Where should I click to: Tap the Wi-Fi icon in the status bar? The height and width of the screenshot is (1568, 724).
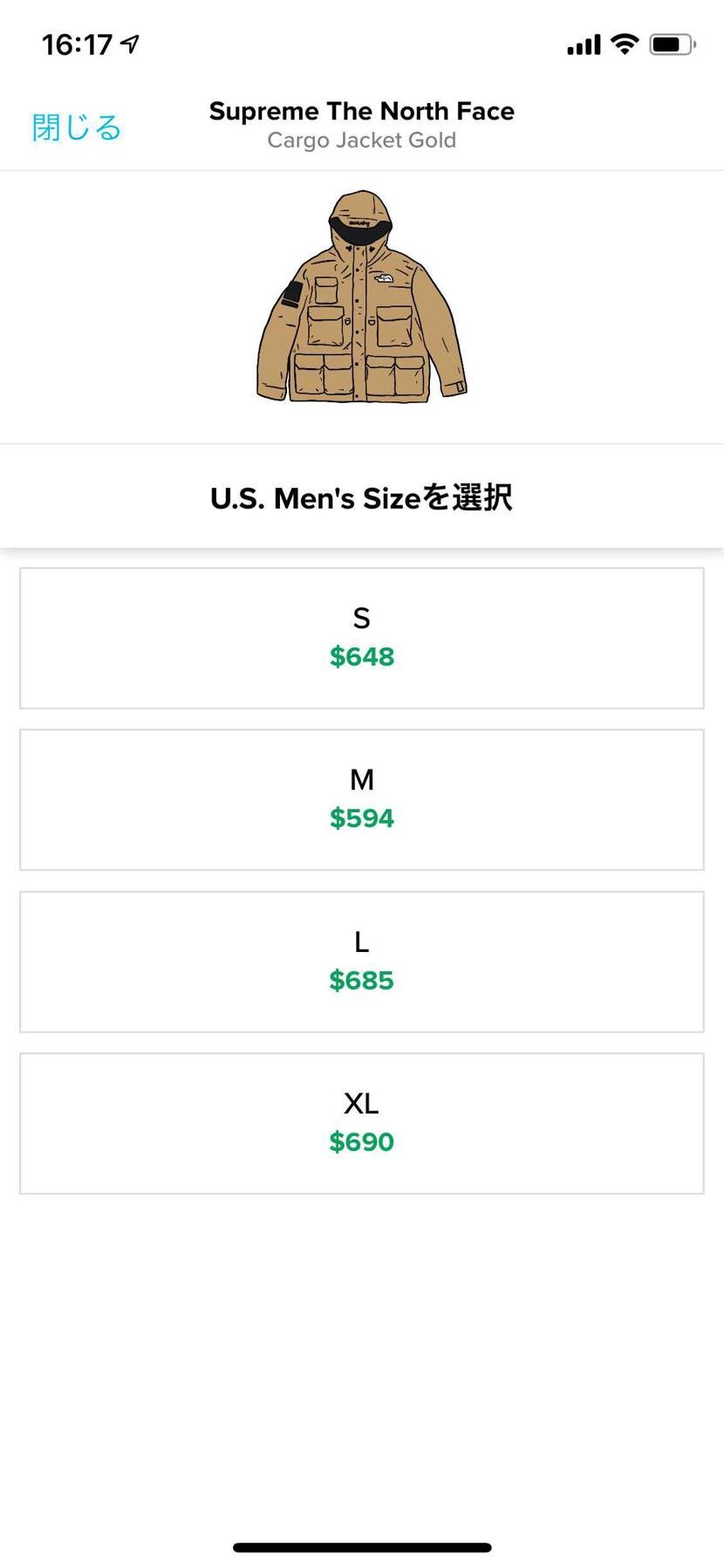(625, 43)
